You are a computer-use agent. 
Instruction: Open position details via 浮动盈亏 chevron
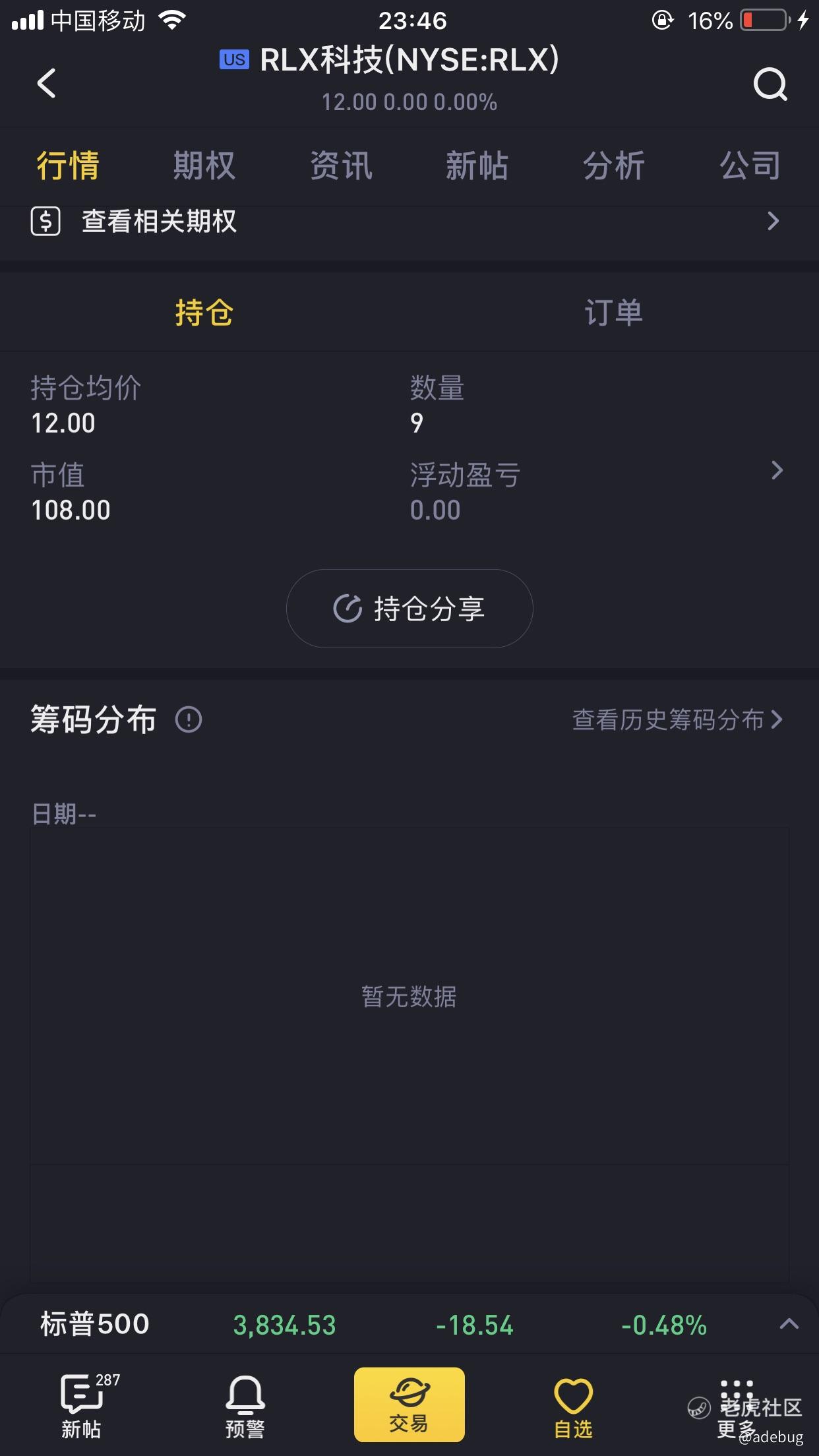tap(777, 470)
